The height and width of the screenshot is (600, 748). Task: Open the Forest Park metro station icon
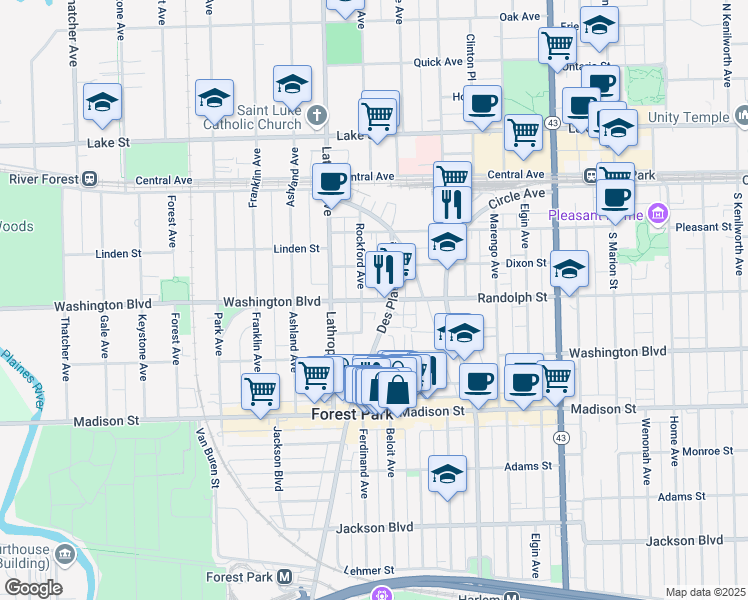coord(285,577)
